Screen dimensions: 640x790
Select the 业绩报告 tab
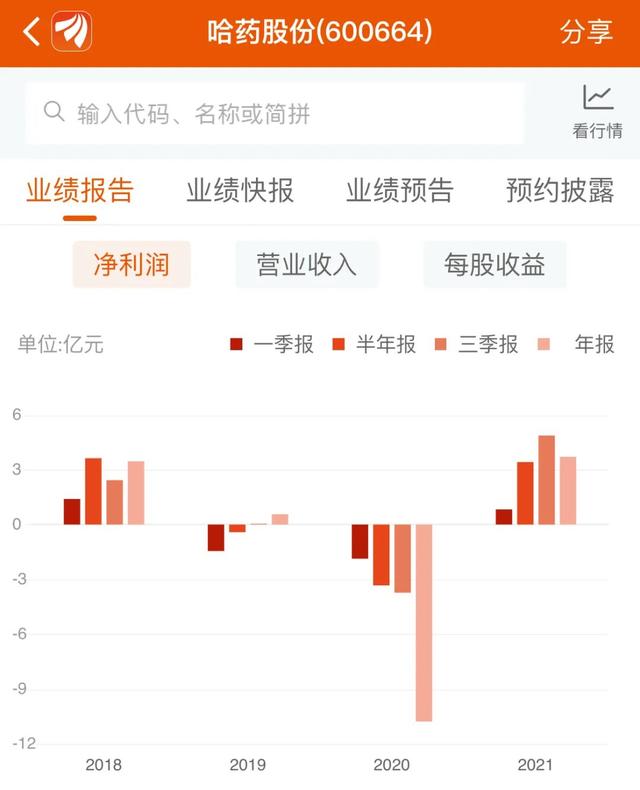80,190
